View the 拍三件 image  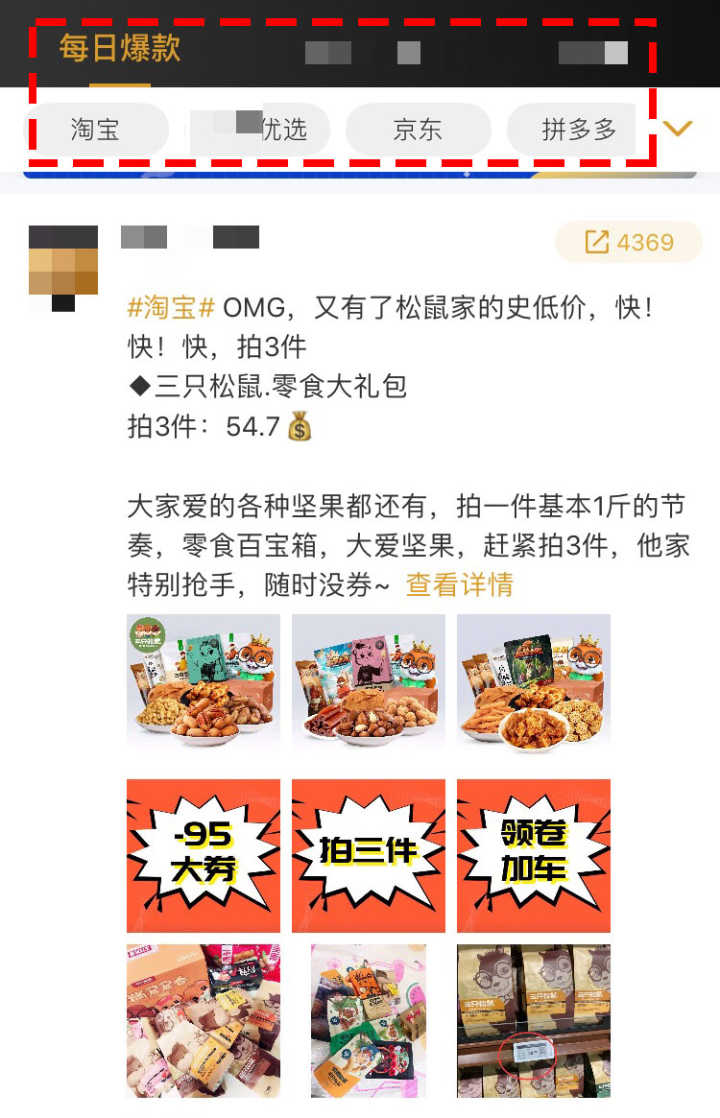click(368, 855)
